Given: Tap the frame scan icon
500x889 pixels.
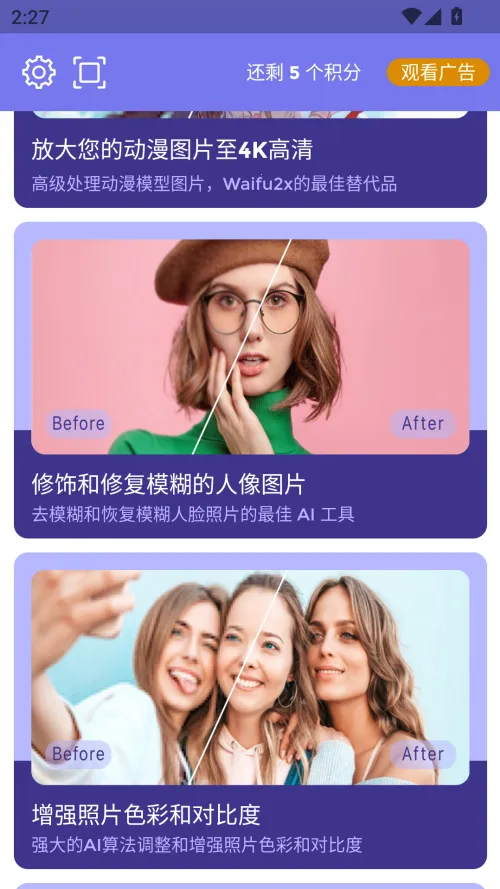Looking at the screenshot, I should click(90, 72).
